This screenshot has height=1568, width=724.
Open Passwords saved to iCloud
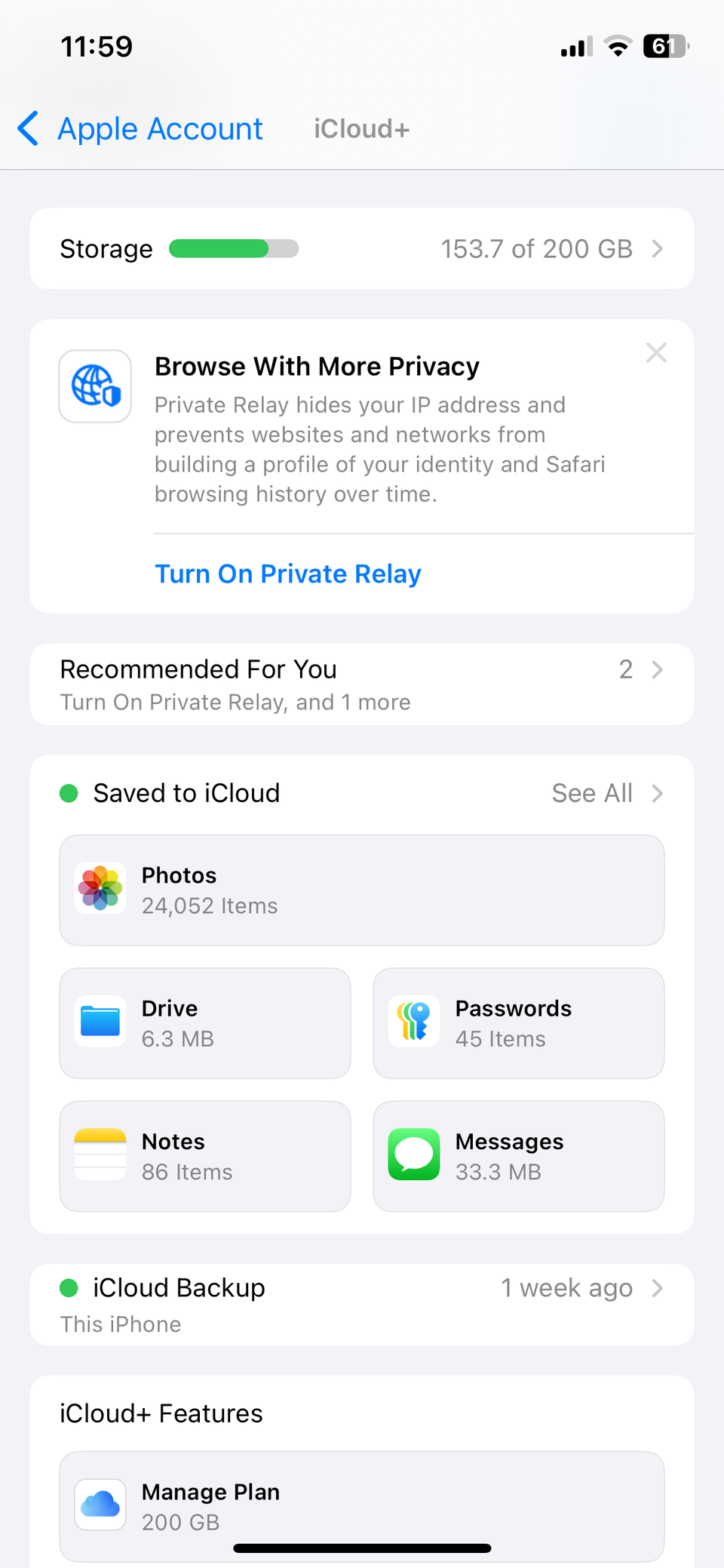click(x=518, y=1022)
